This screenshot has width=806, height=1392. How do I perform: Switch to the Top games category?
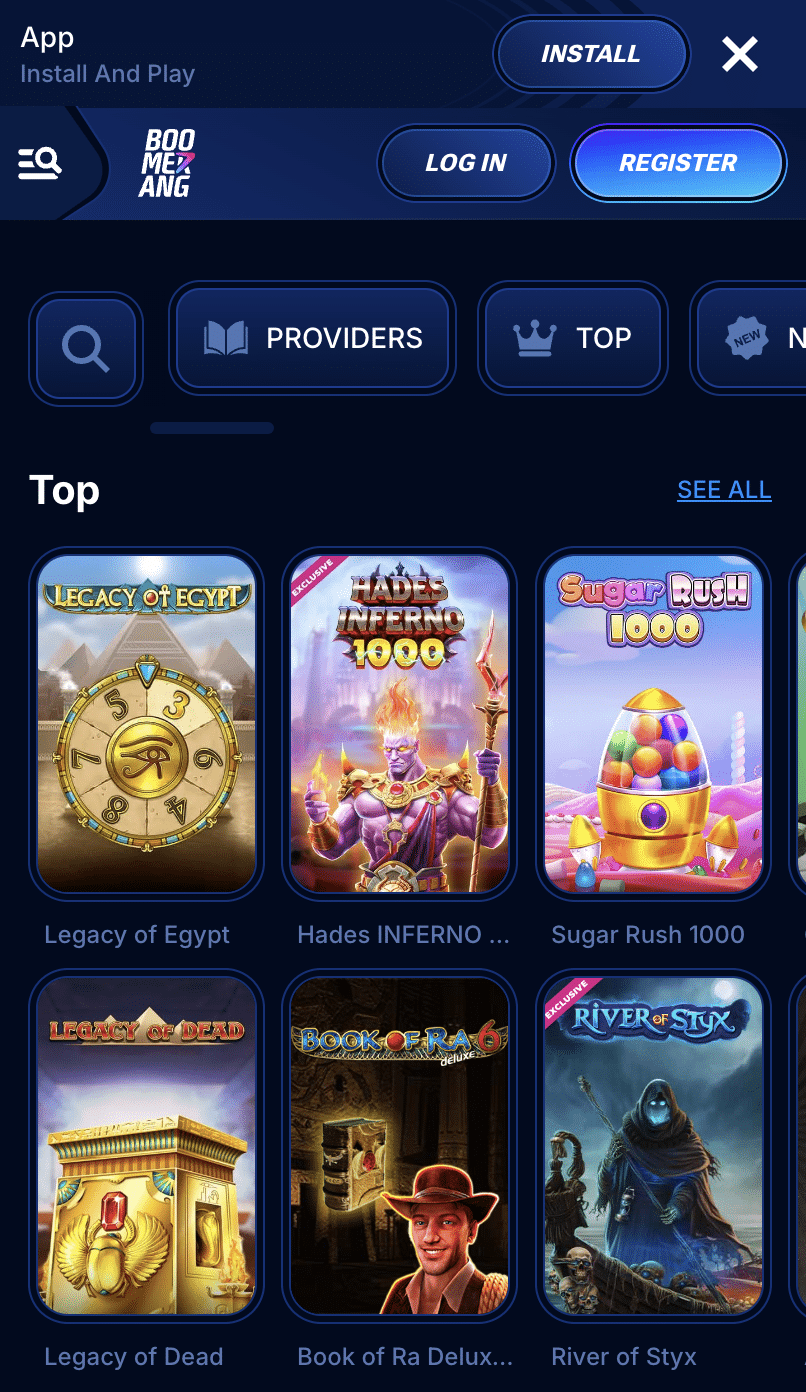pos(572,338)
